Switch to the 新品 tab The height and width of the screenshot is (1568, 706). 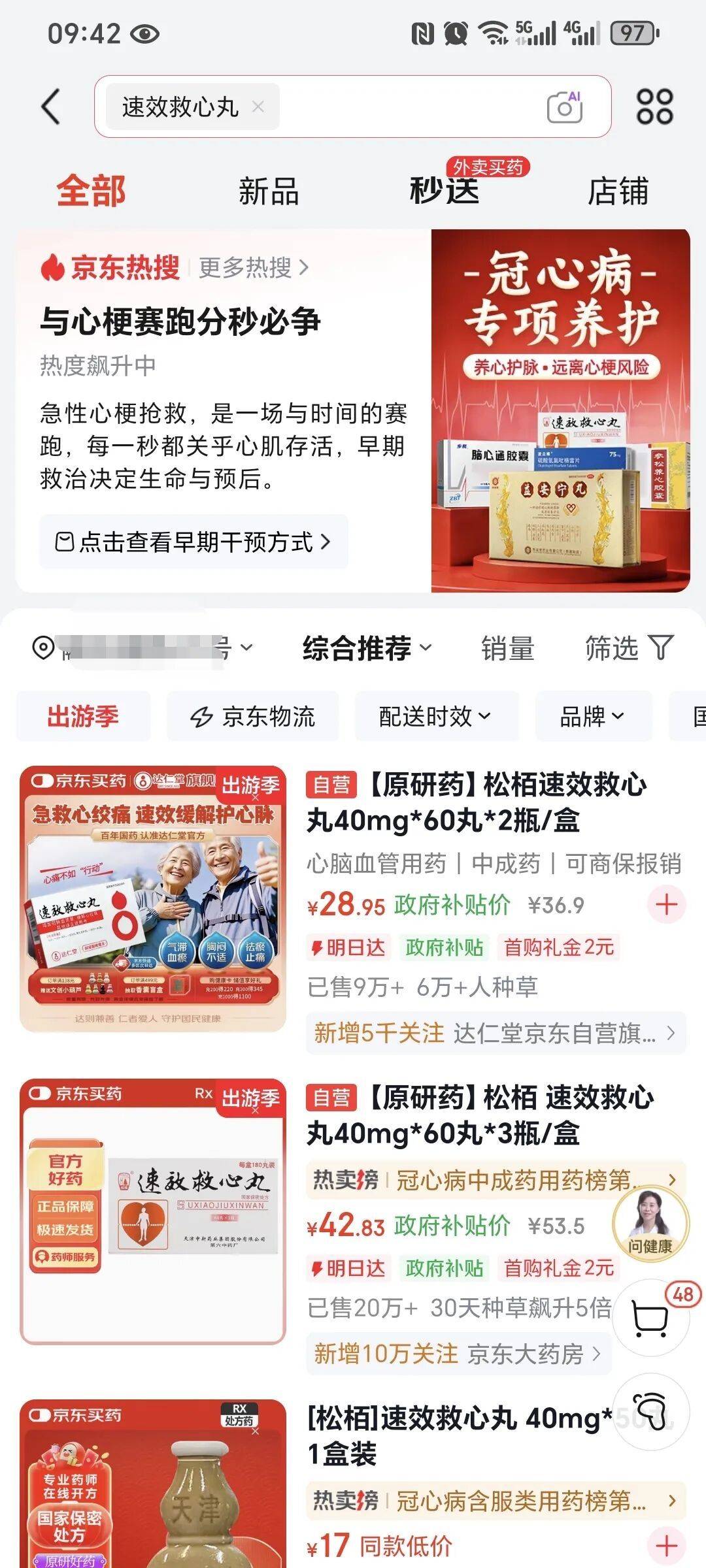point(269,191)
